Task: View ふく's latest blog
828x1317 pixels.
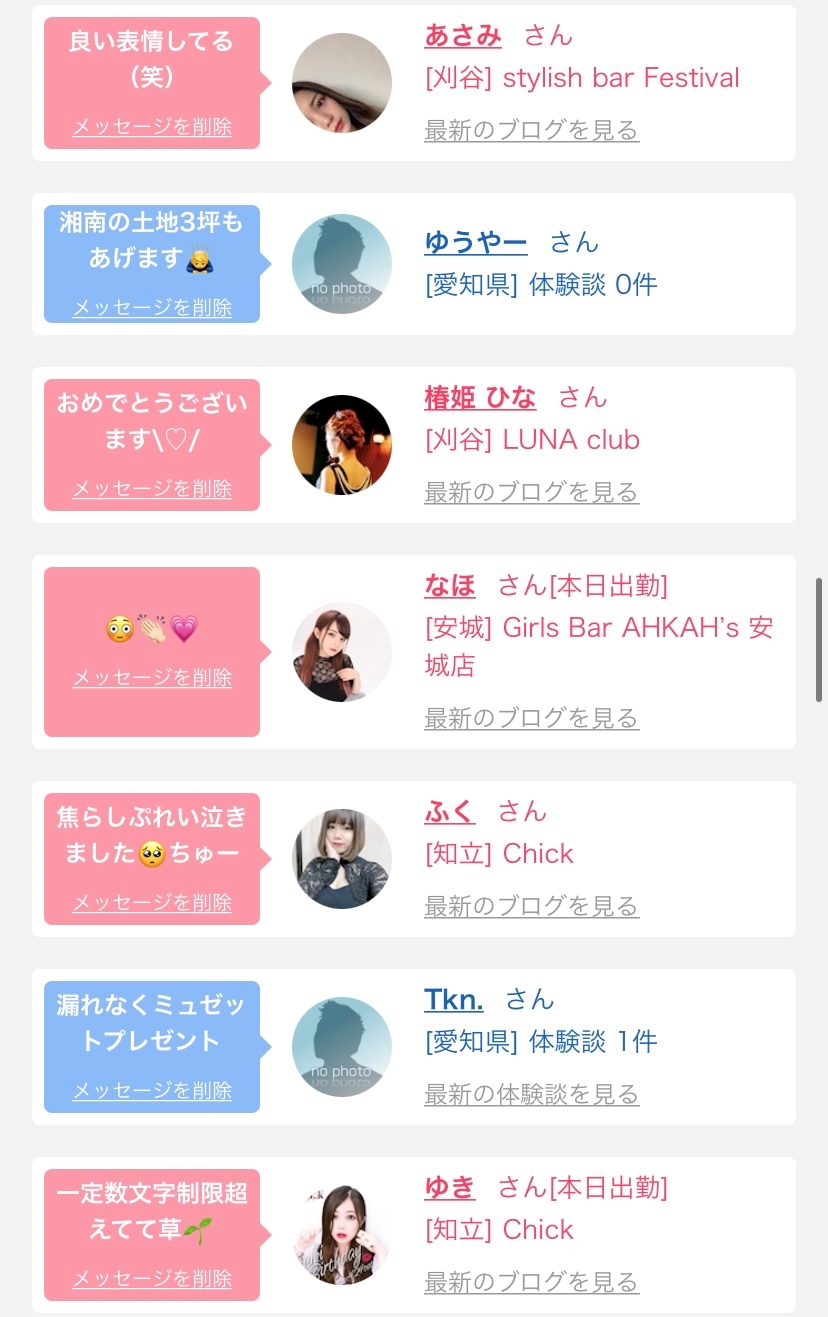Action: click(531, 906)
